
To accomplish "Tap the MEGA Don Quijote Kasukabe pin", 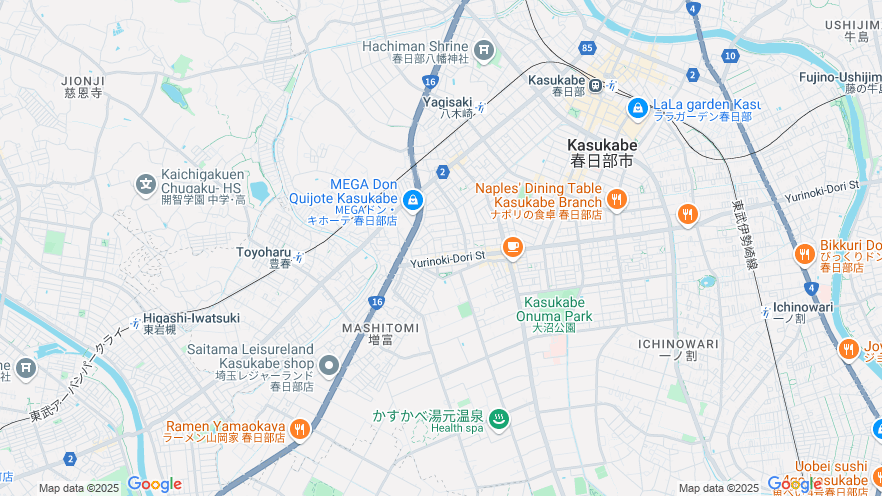I will coord(414,201).
